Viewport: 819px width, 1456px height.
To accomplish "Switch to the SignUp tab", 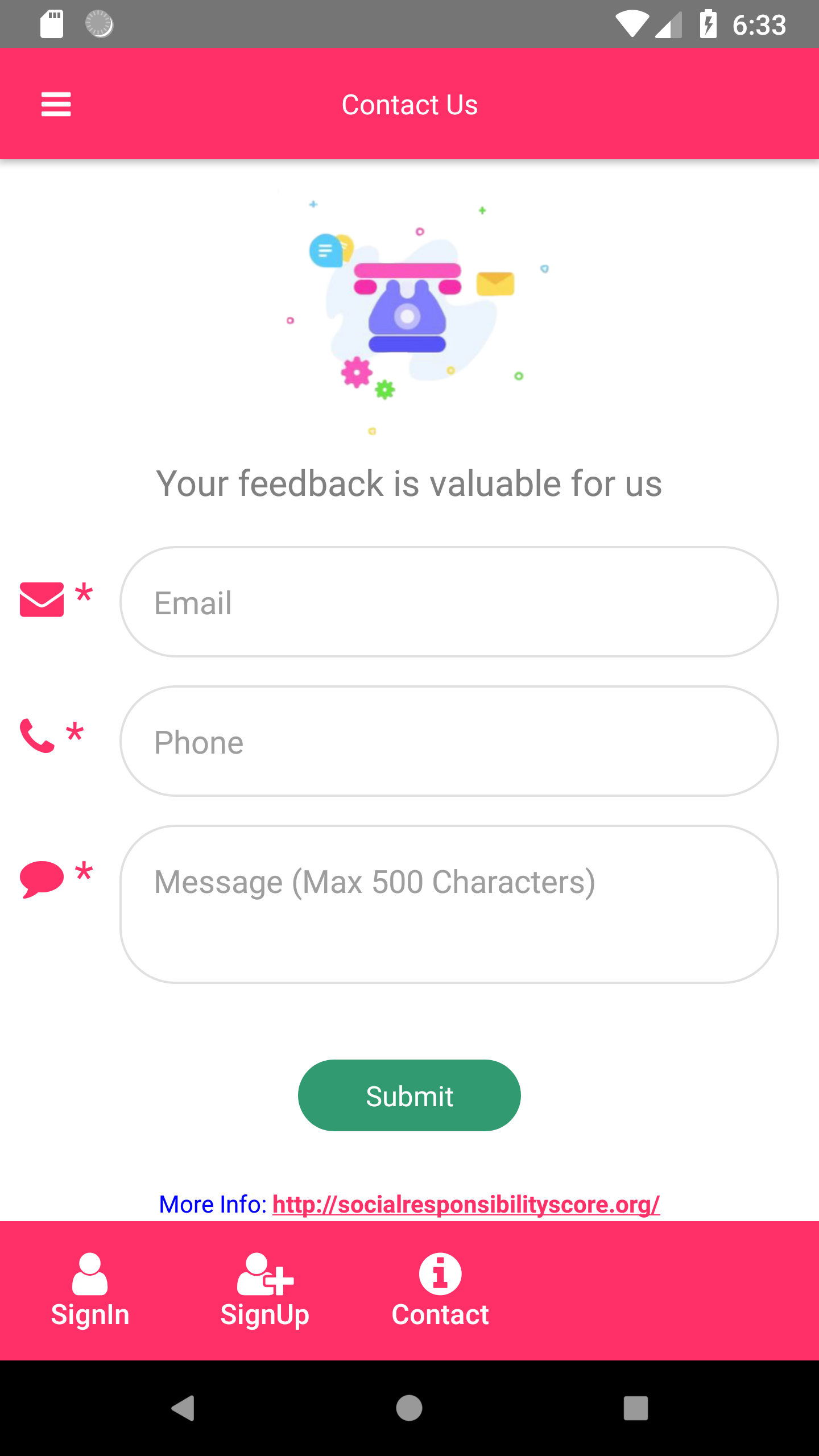I will click(265, 1290).
